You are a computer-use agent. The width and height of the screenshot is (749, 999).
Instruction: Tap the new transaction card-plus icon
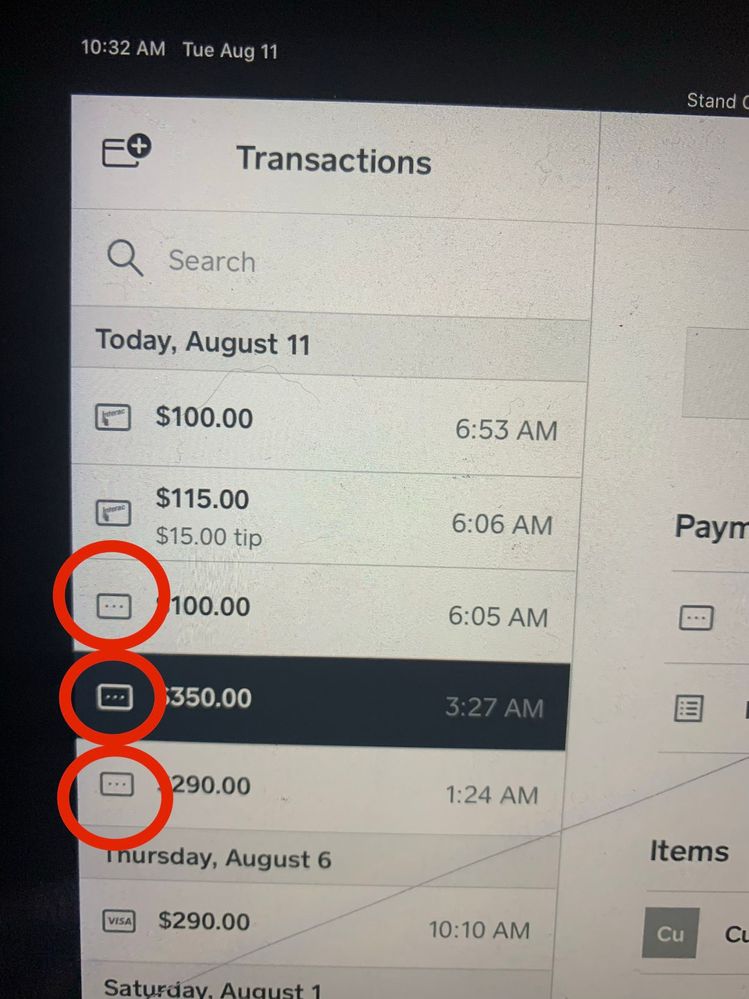click(126, 152)
